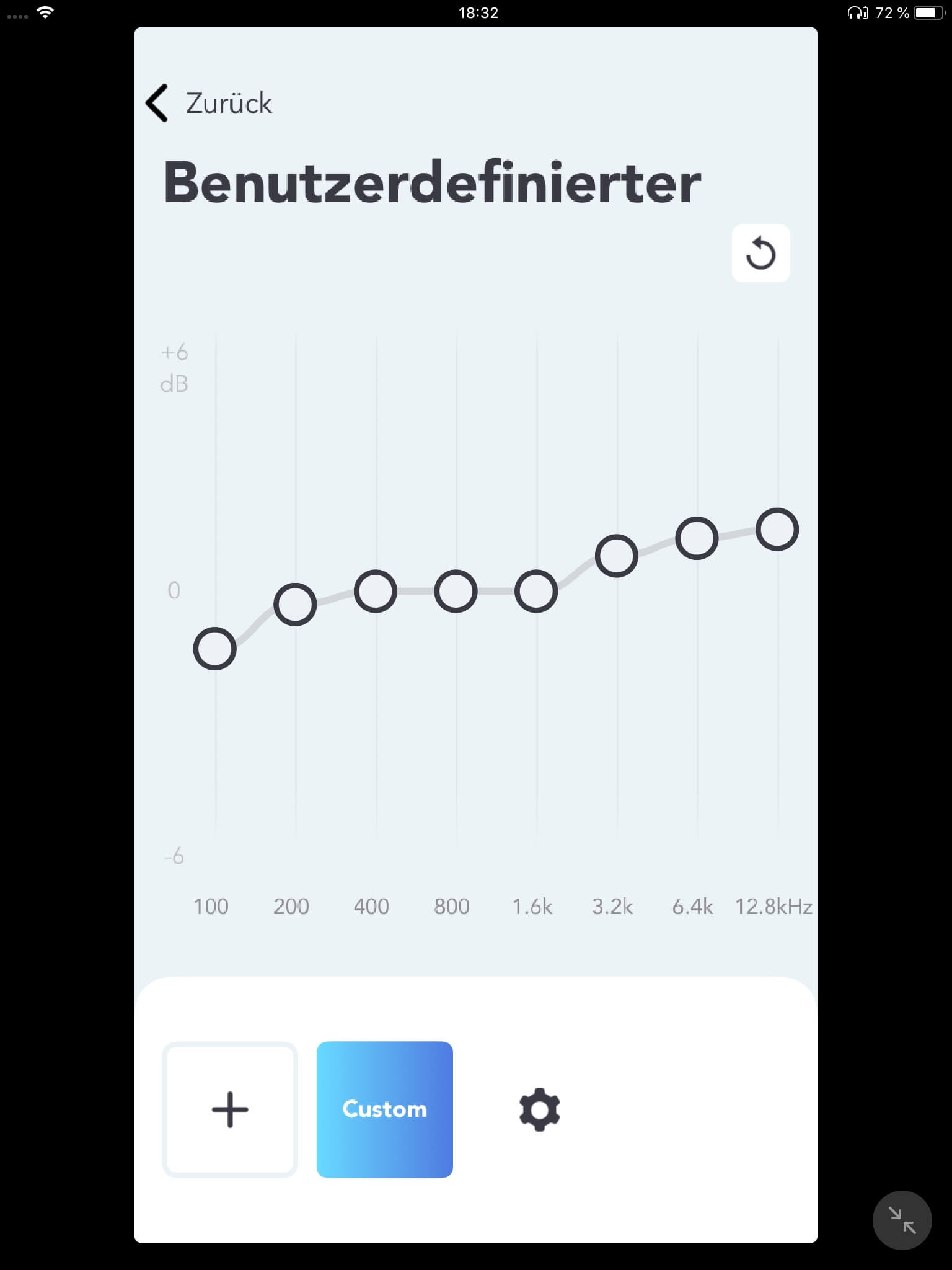Tap the 200 Hz band handle
The width and height of the screenshot is (952, 1270).
[x=295, y=604]
